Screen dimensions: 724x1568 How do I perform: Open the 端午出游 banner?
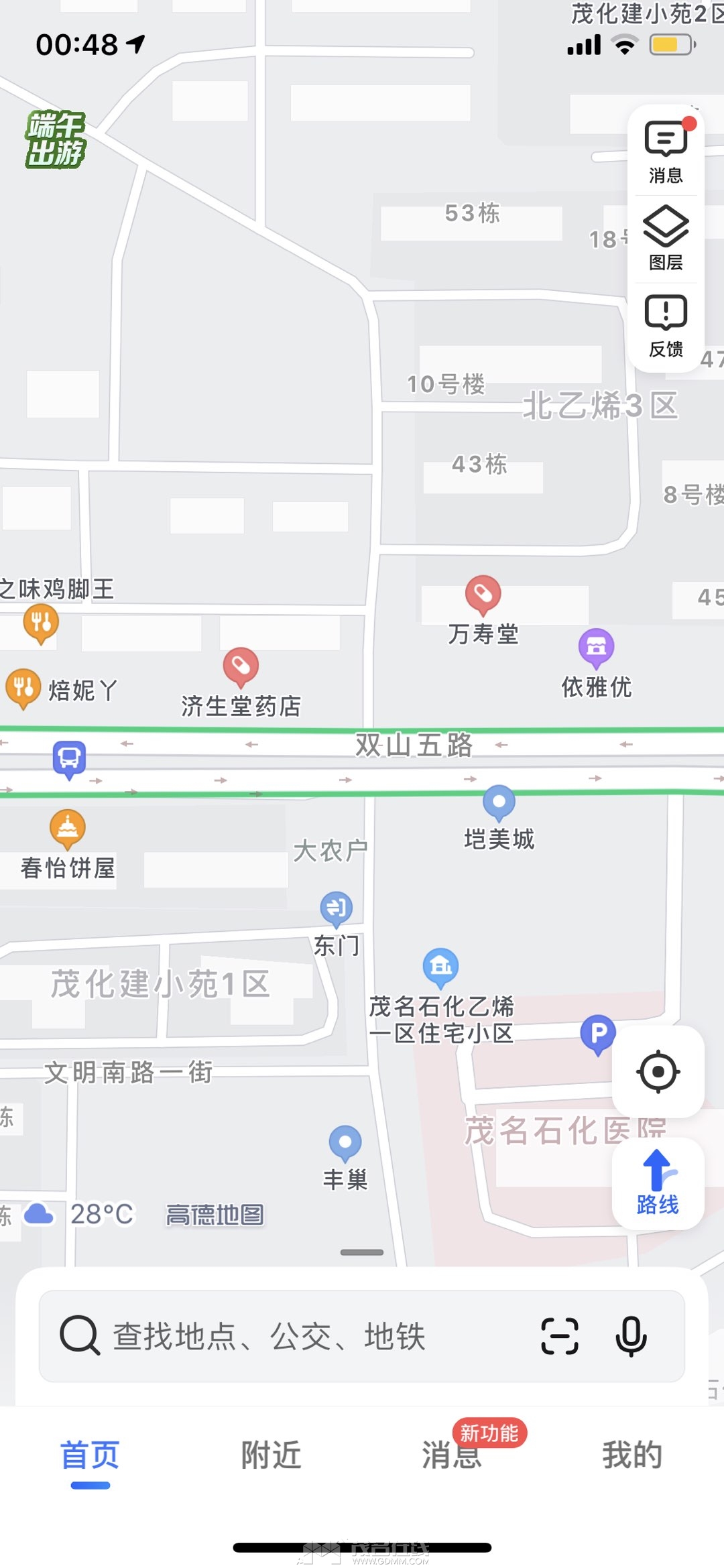pos(56,139)
